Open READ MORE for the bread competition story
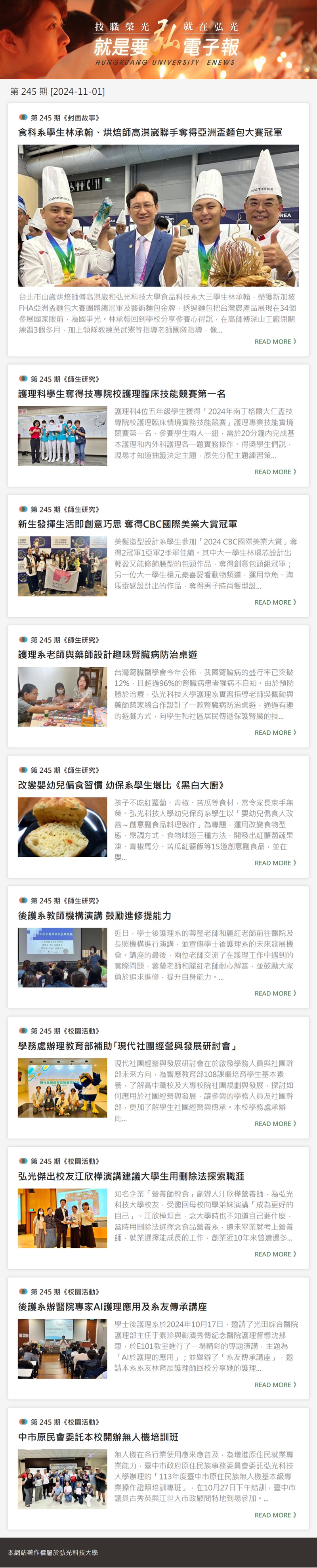Image resolution: width=317 pixels, height=1568 pixels. (275, 342)
